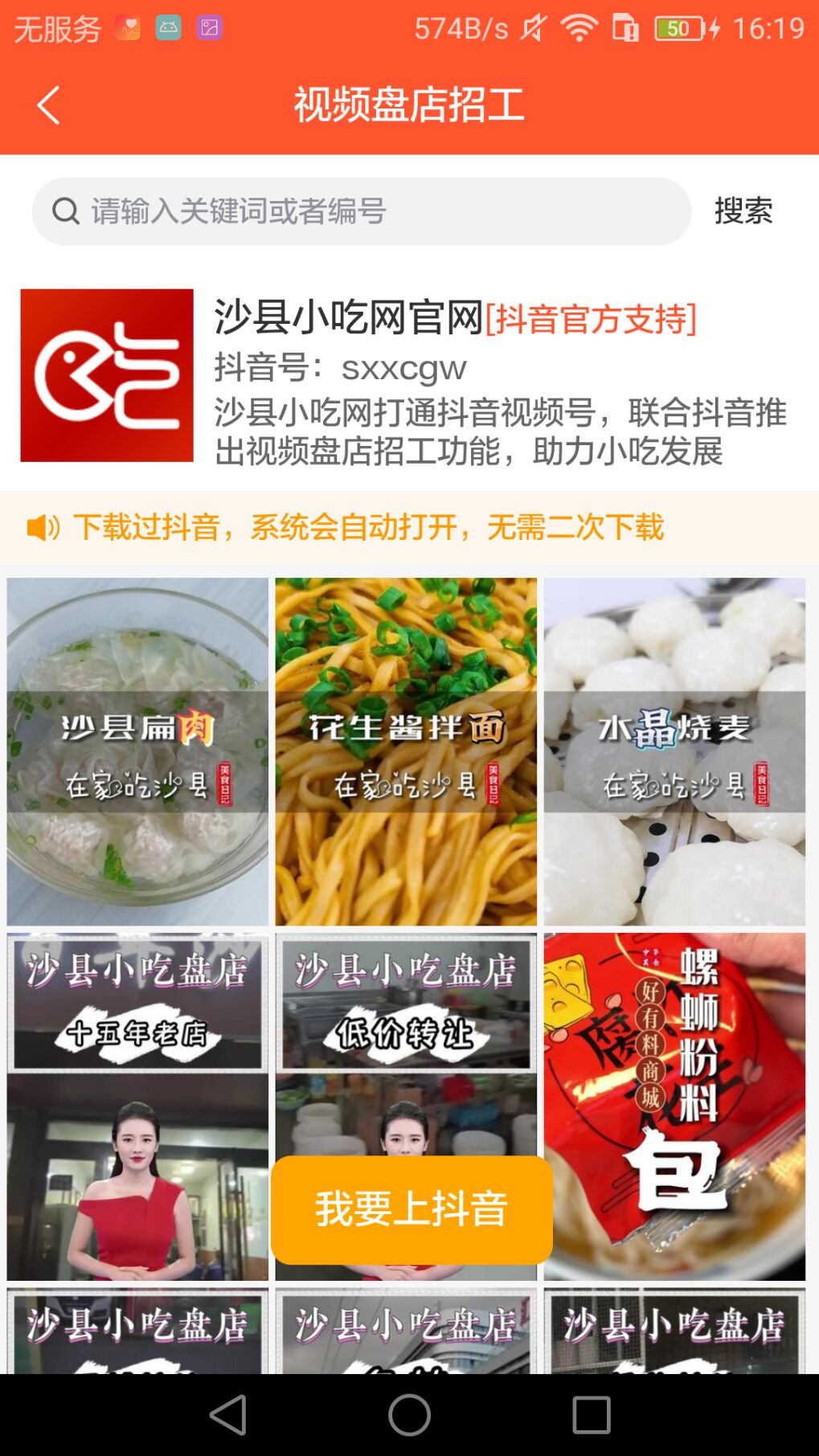Tap the mute icon in the status bar

click(x=530, y=27)
